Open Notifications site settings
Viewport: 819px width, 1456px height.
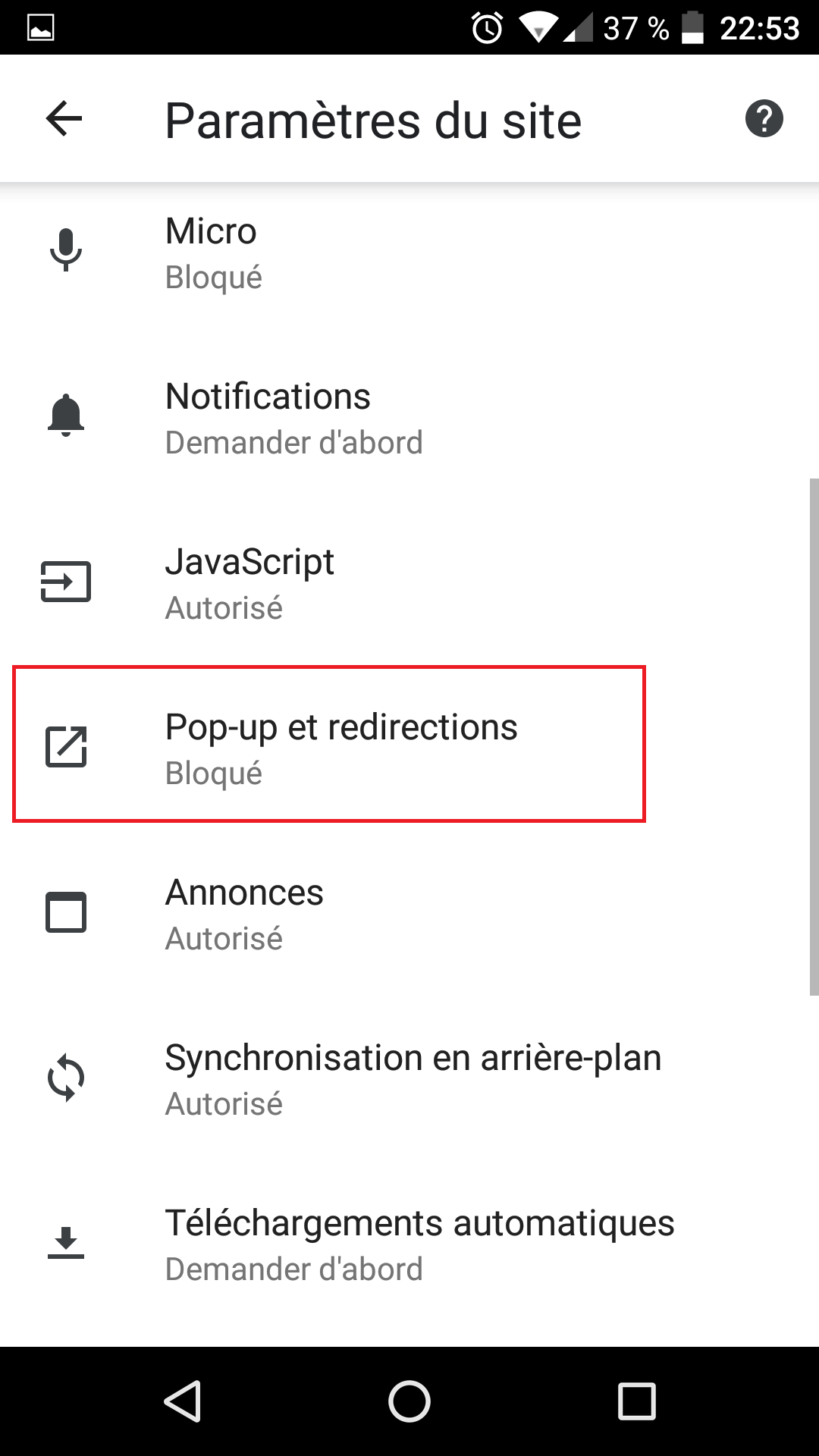(409, 418)
